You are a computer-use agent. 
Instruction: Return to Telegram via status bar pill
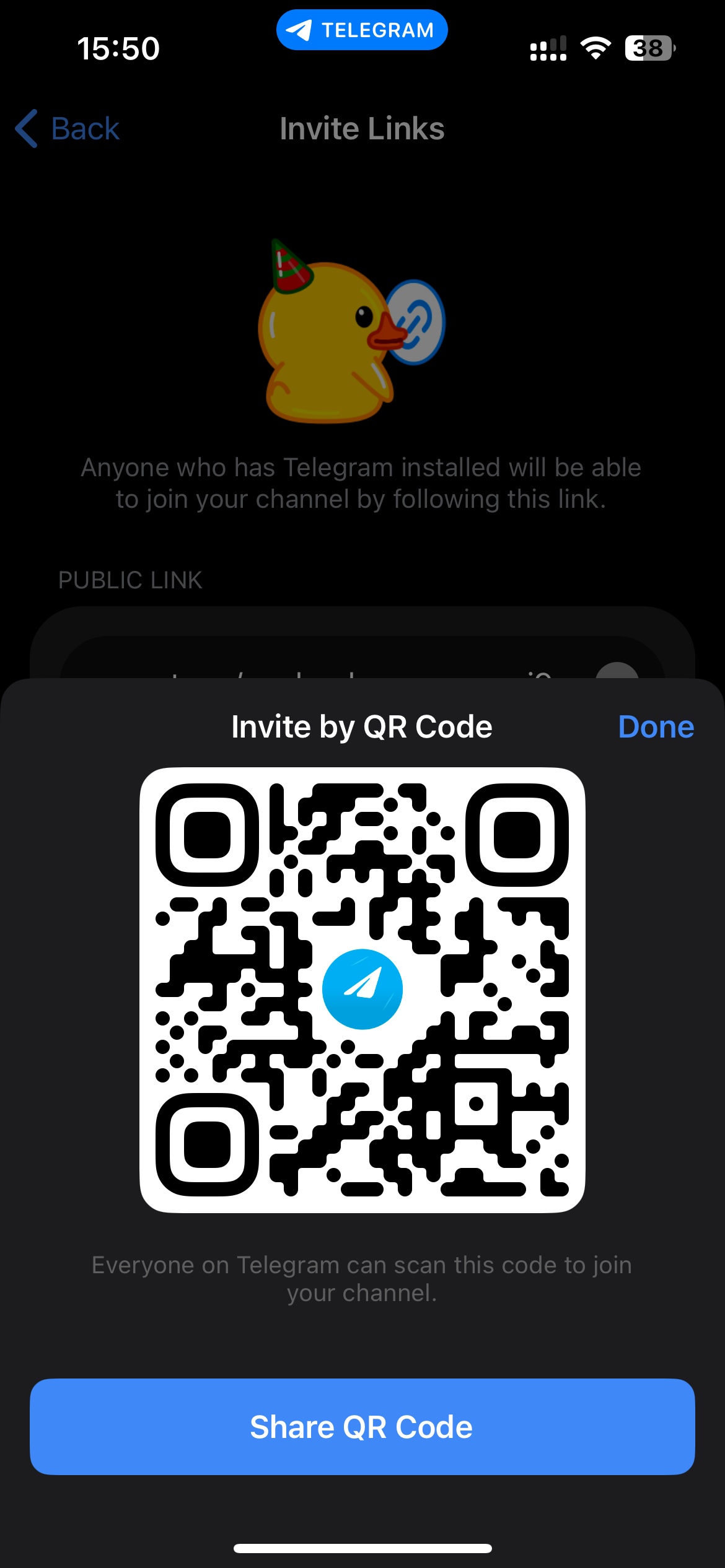[362, 30]
